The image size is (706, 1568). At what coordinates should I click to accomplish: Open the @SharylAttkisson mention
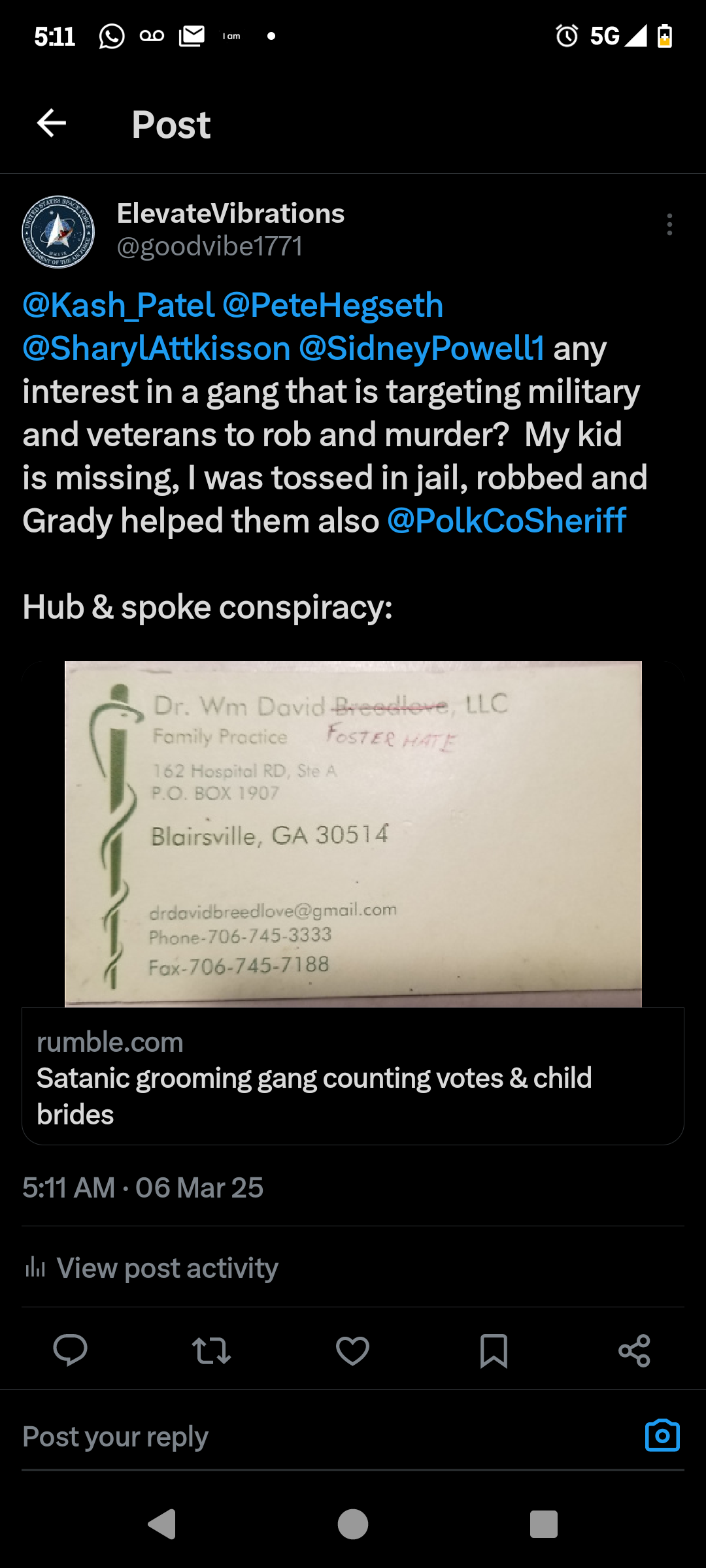click(x=156, y=348)
